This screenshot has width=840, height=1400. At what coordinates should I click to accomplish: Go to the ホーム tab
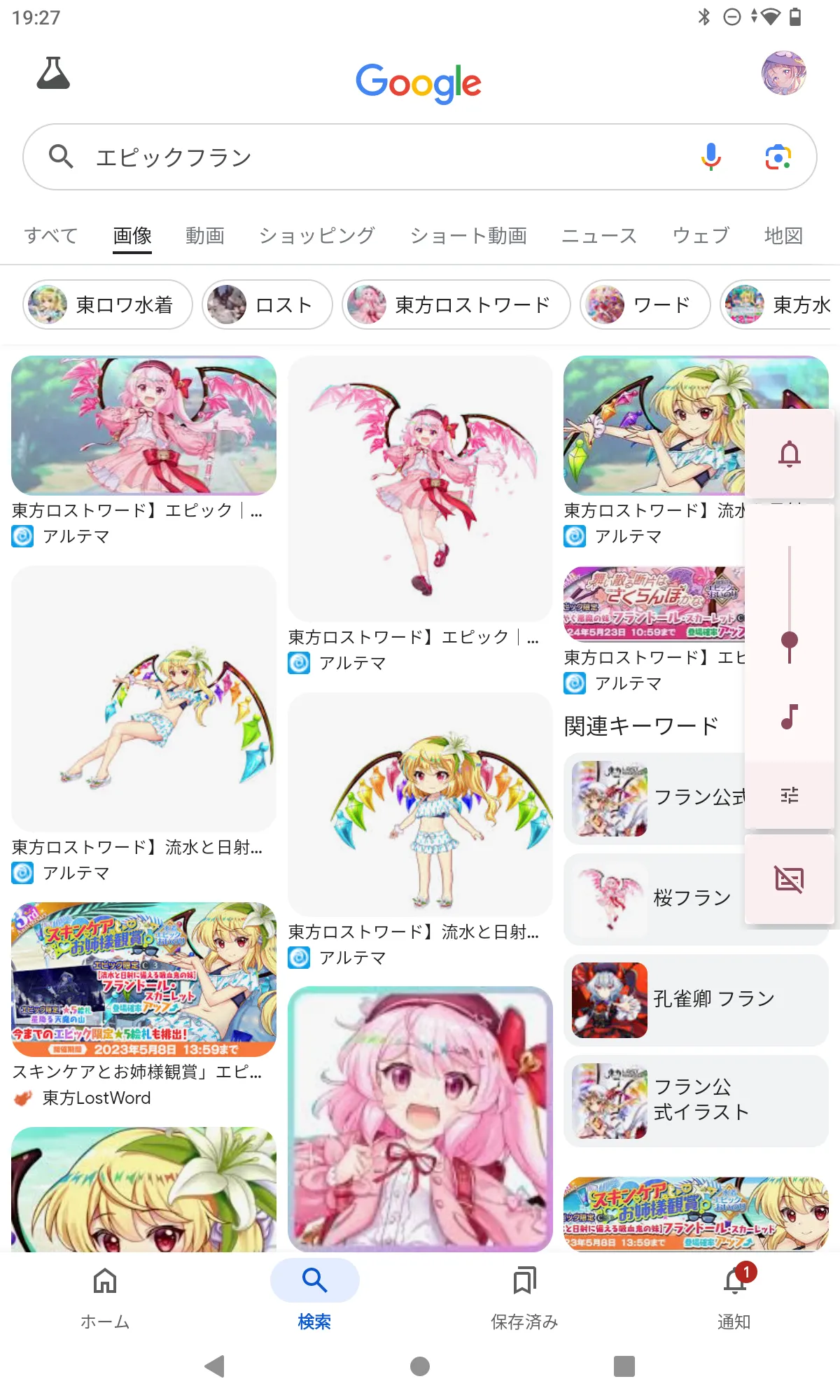coord(105,1295)
